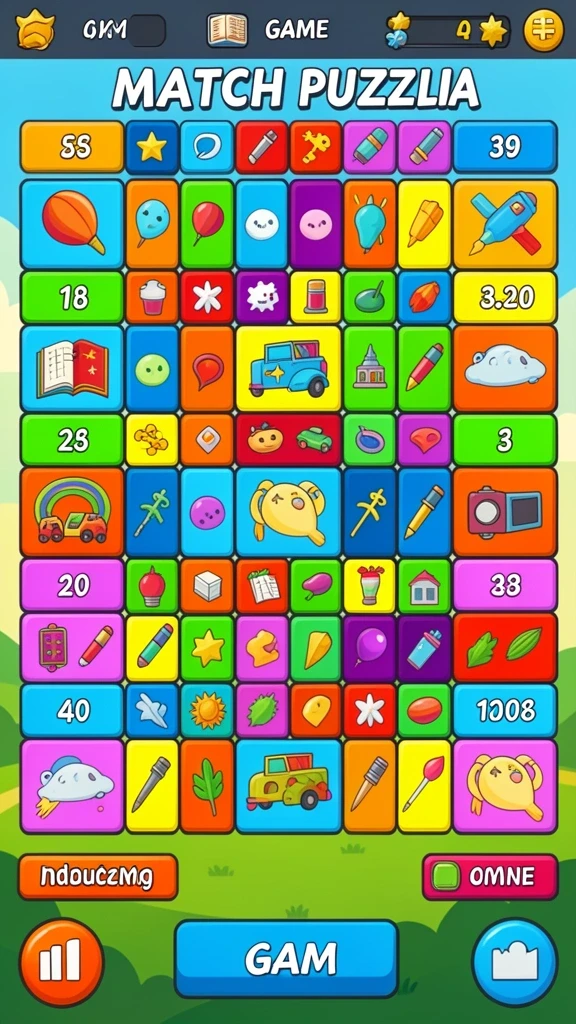Select the camera tile
This screenshot has width=576, height=1024.
[505, 512]
